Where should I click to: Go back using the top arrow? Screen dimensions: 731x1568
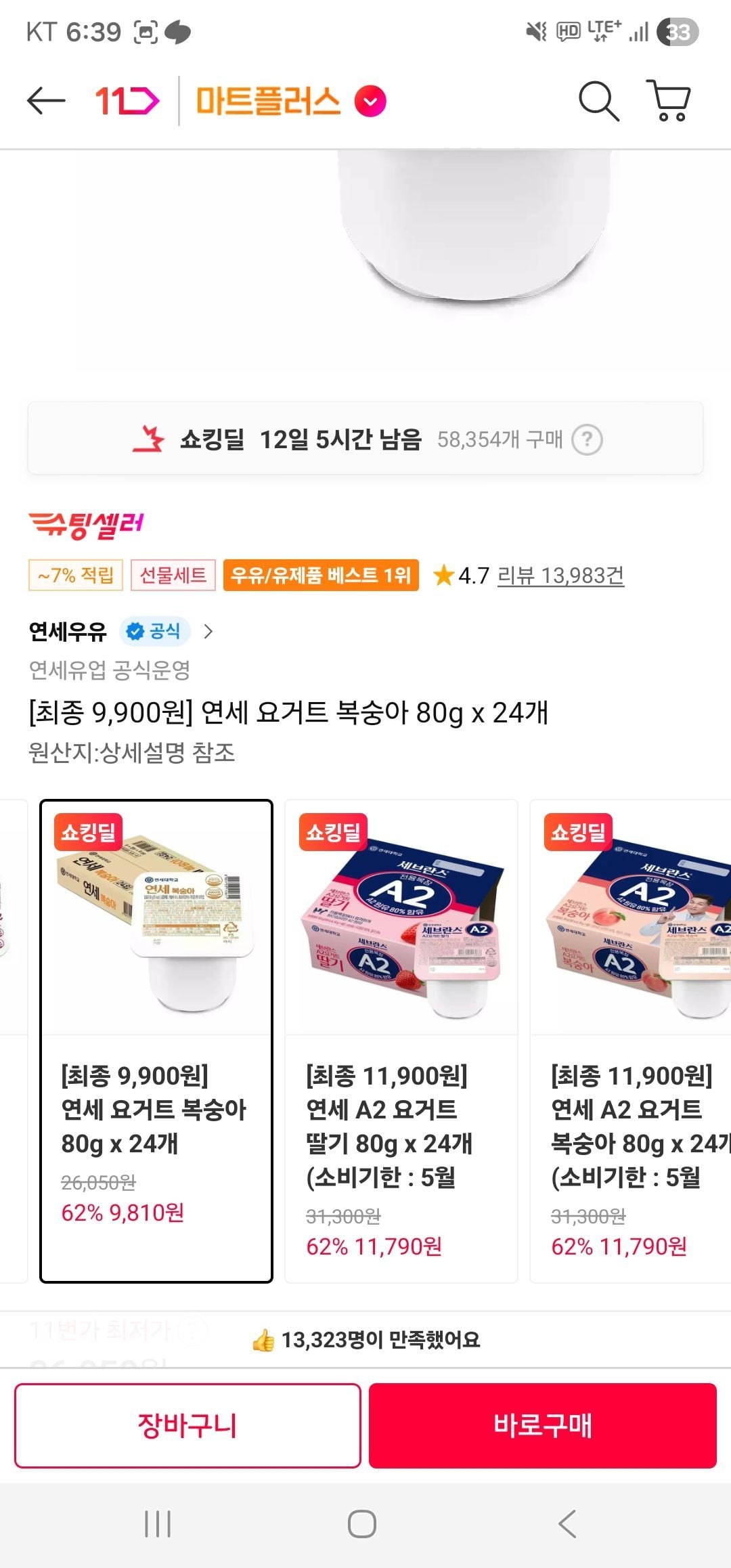tap(46, 102)
